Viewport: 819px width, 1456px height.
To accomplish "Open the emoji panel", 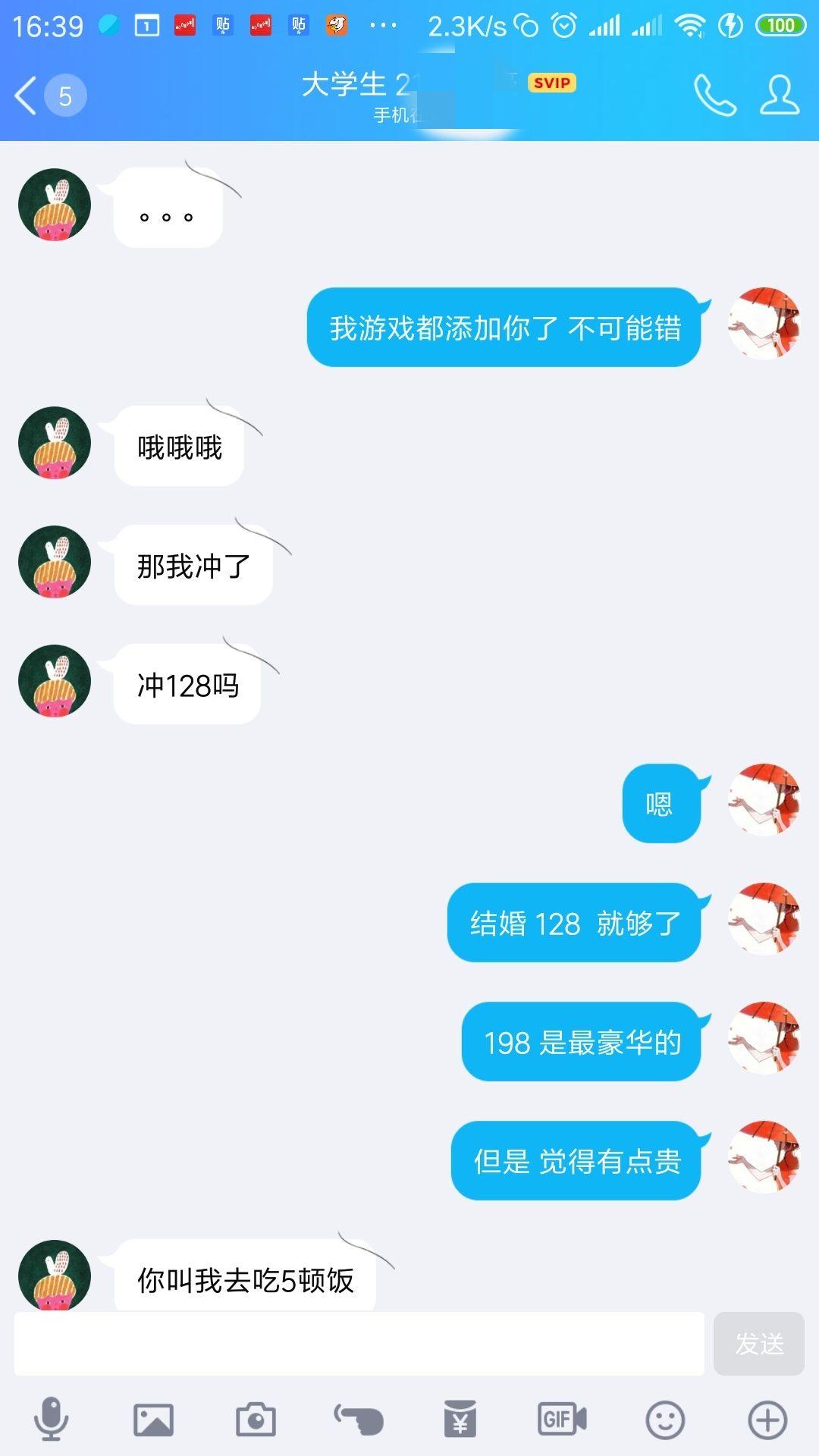I will 665,1420.
